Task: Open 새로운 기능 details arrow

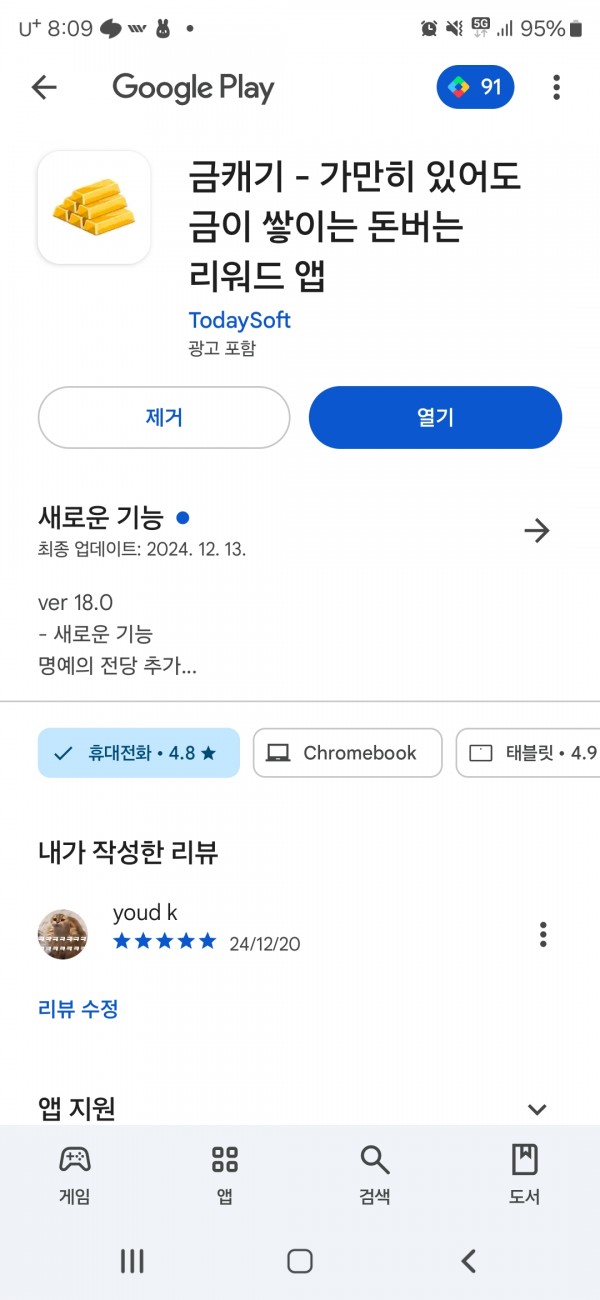Action: [537, 530]
